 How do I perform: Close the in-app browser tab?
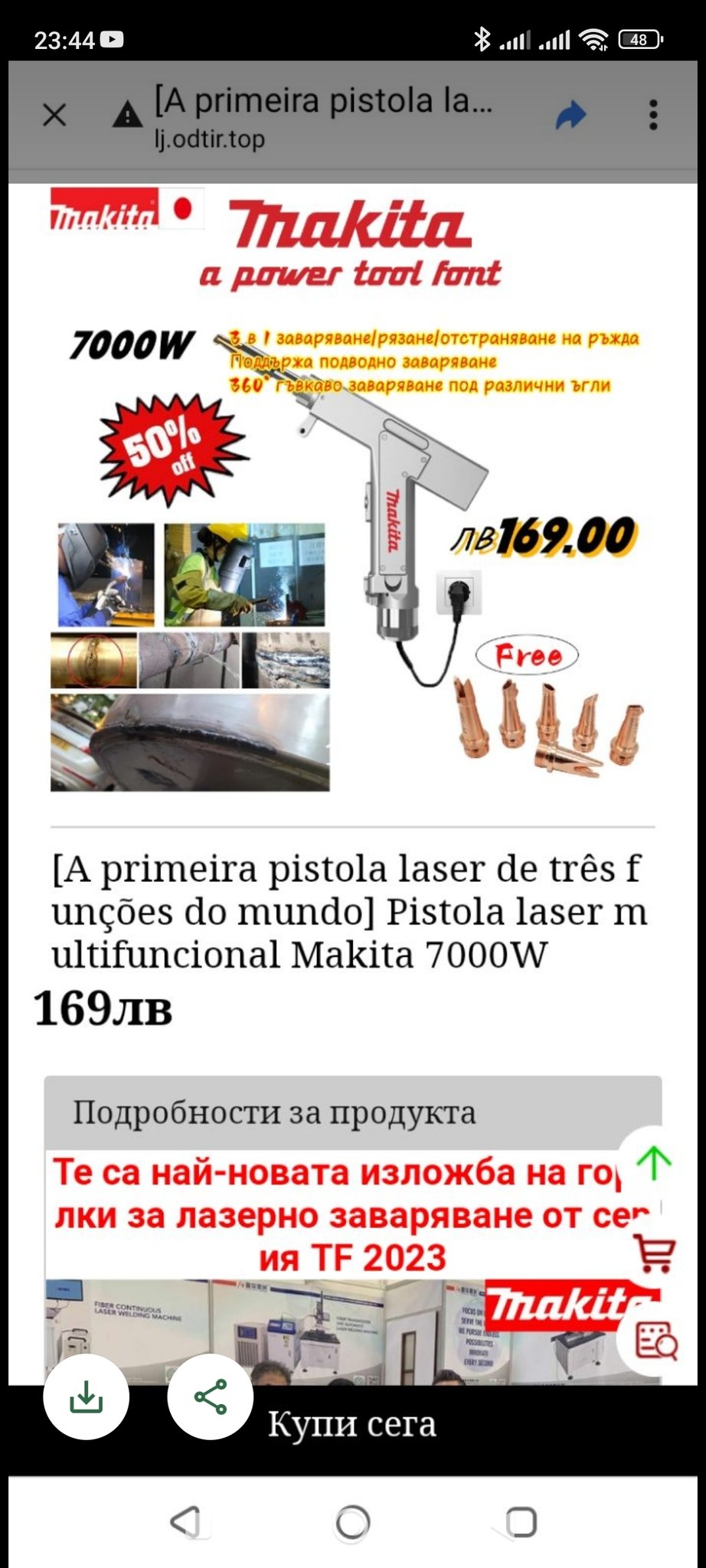[54, 116]
